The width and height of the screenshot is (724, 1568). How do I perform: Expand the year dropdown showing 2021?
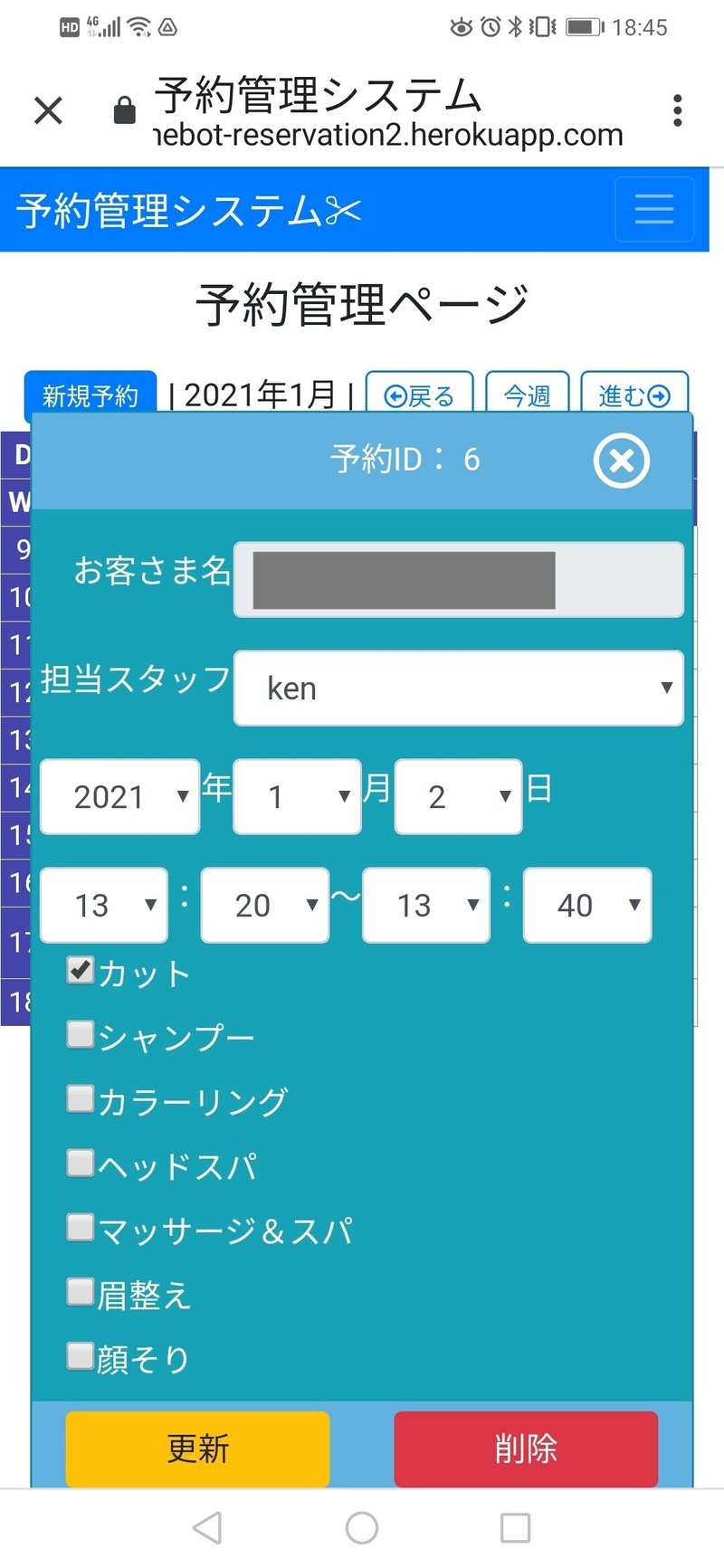[119, 795]
